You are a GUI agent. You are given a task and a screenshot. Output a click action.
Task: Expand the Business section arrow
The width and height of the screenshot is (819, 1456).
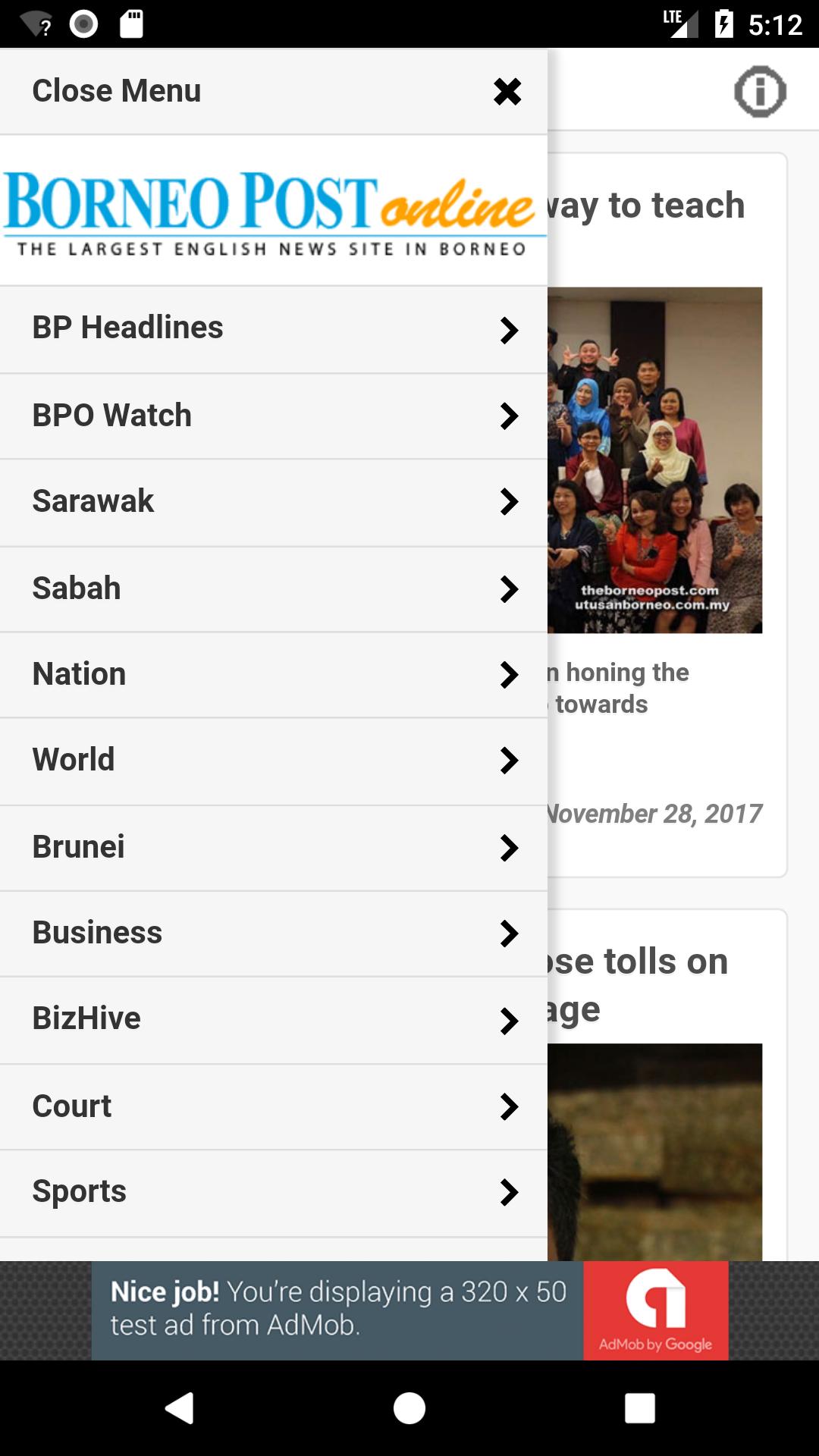click(x=507, y=934)
